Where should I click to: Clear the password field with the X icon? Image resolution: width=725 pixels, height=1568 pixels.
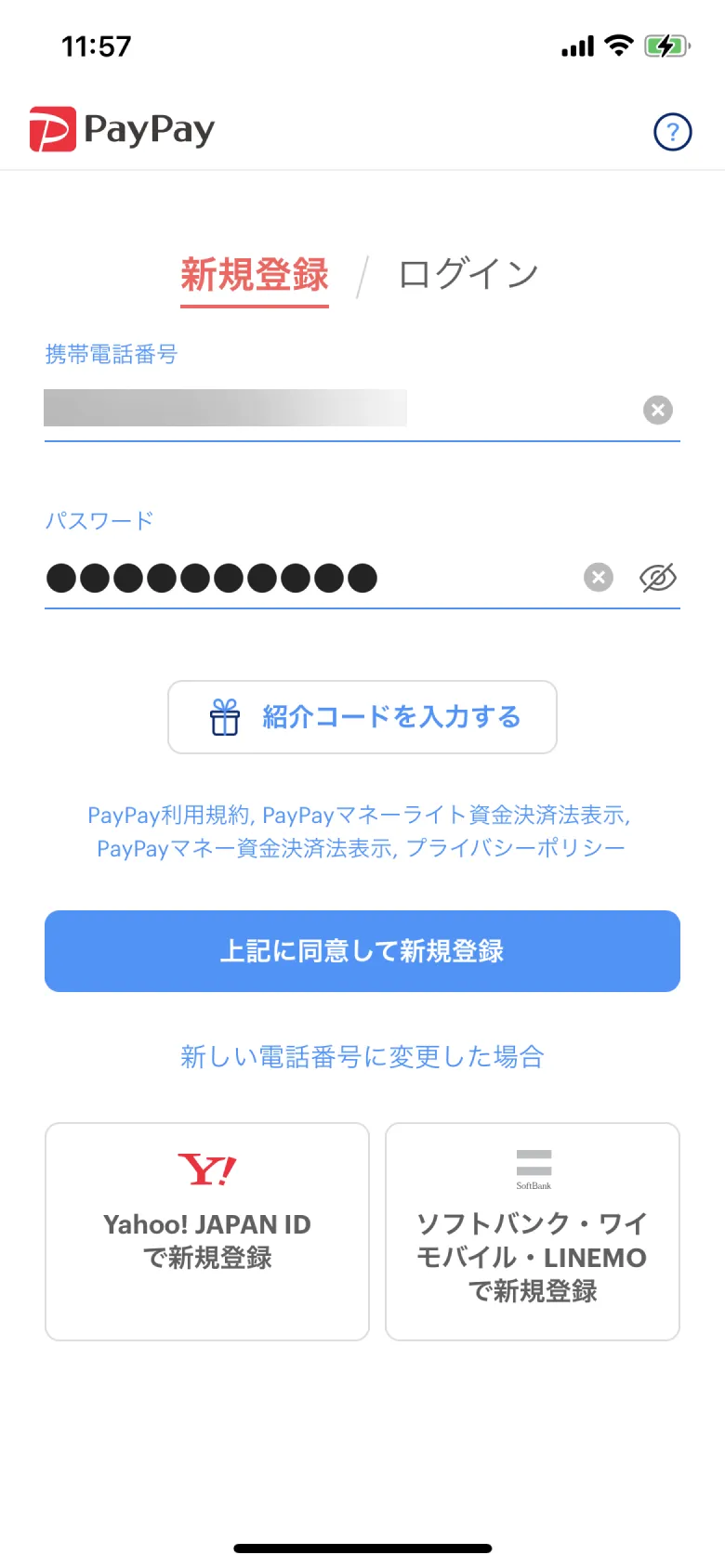(598, 577)
